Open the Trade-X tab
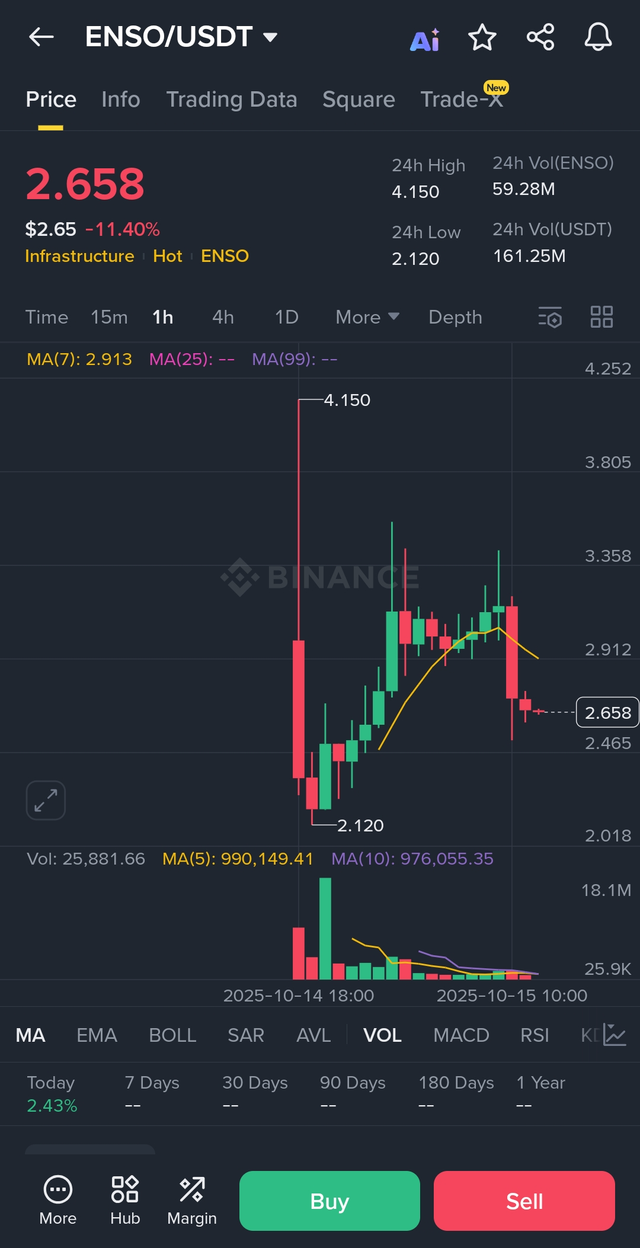This screenshot has height=1248, width=640. (x=462, y=99)
